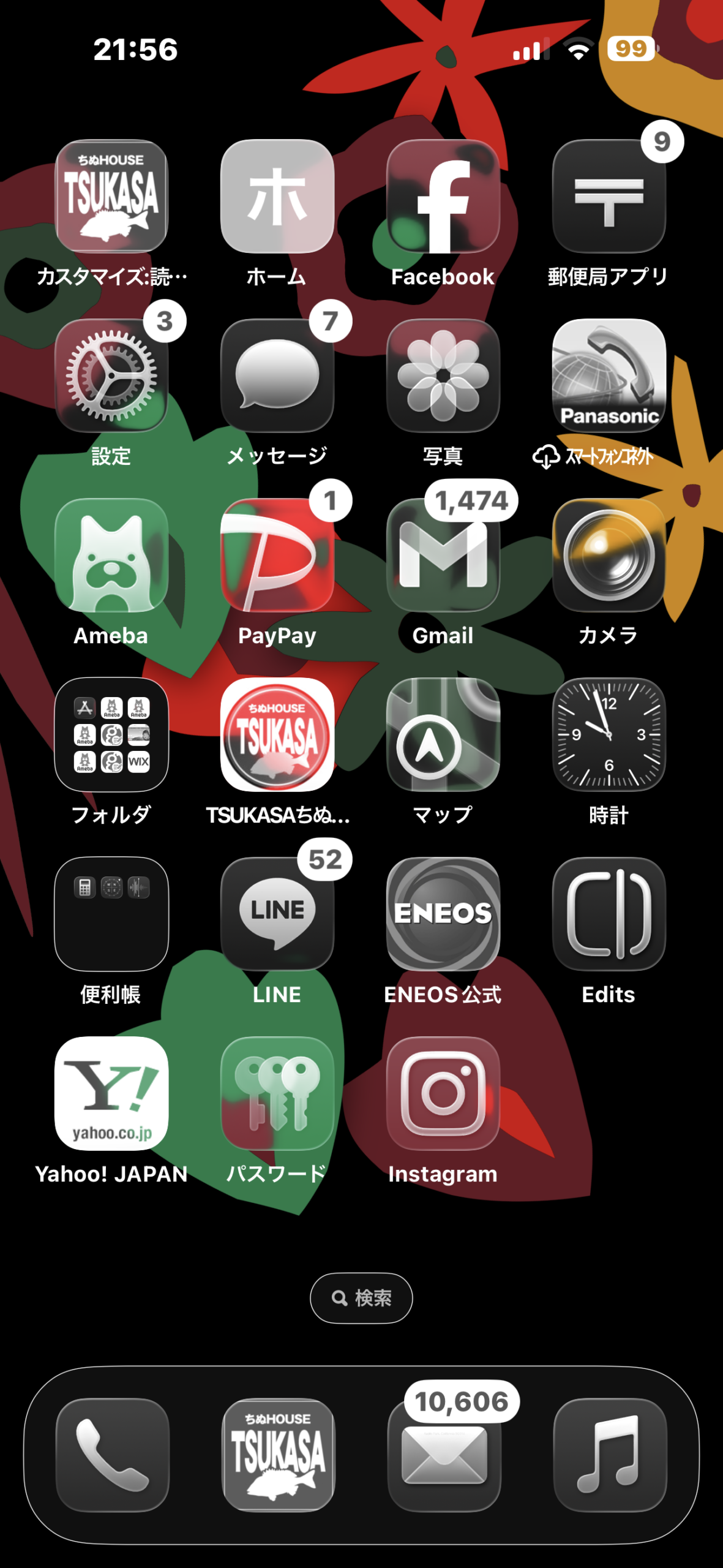Viewport: 723px width, 1568px height.
Task: Open メッセージ with 7 unread
Action: 277,375
